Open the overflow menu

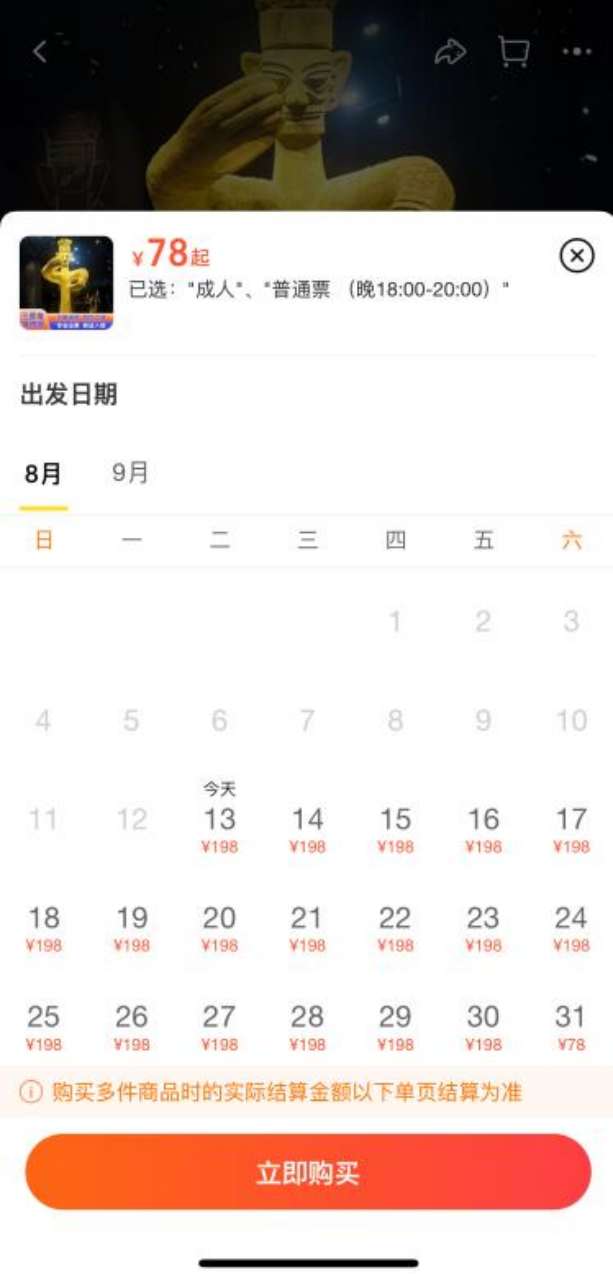(577, 52)
